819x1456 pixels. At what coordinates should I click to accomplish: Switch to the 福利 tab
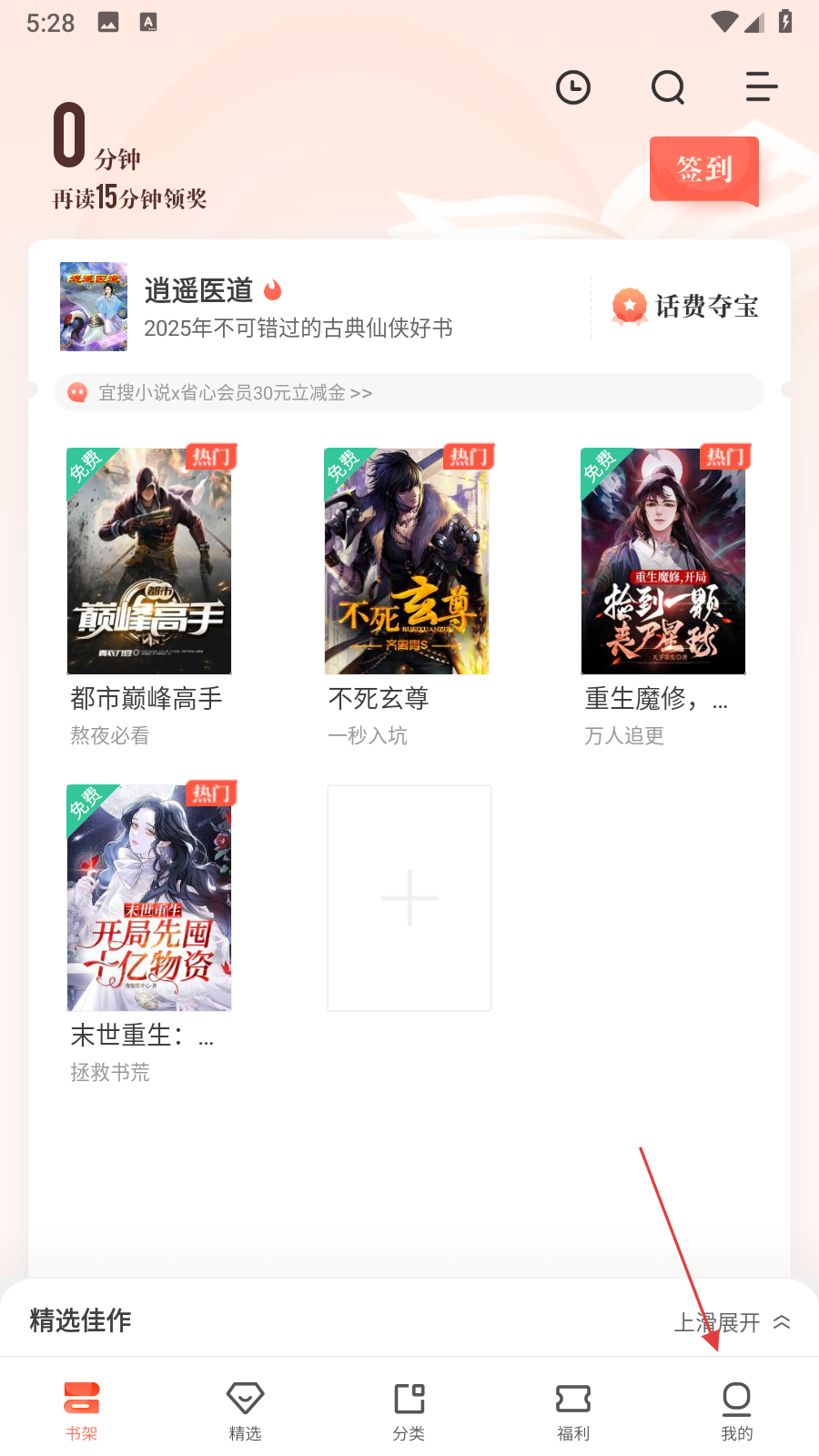[572, 1410]
